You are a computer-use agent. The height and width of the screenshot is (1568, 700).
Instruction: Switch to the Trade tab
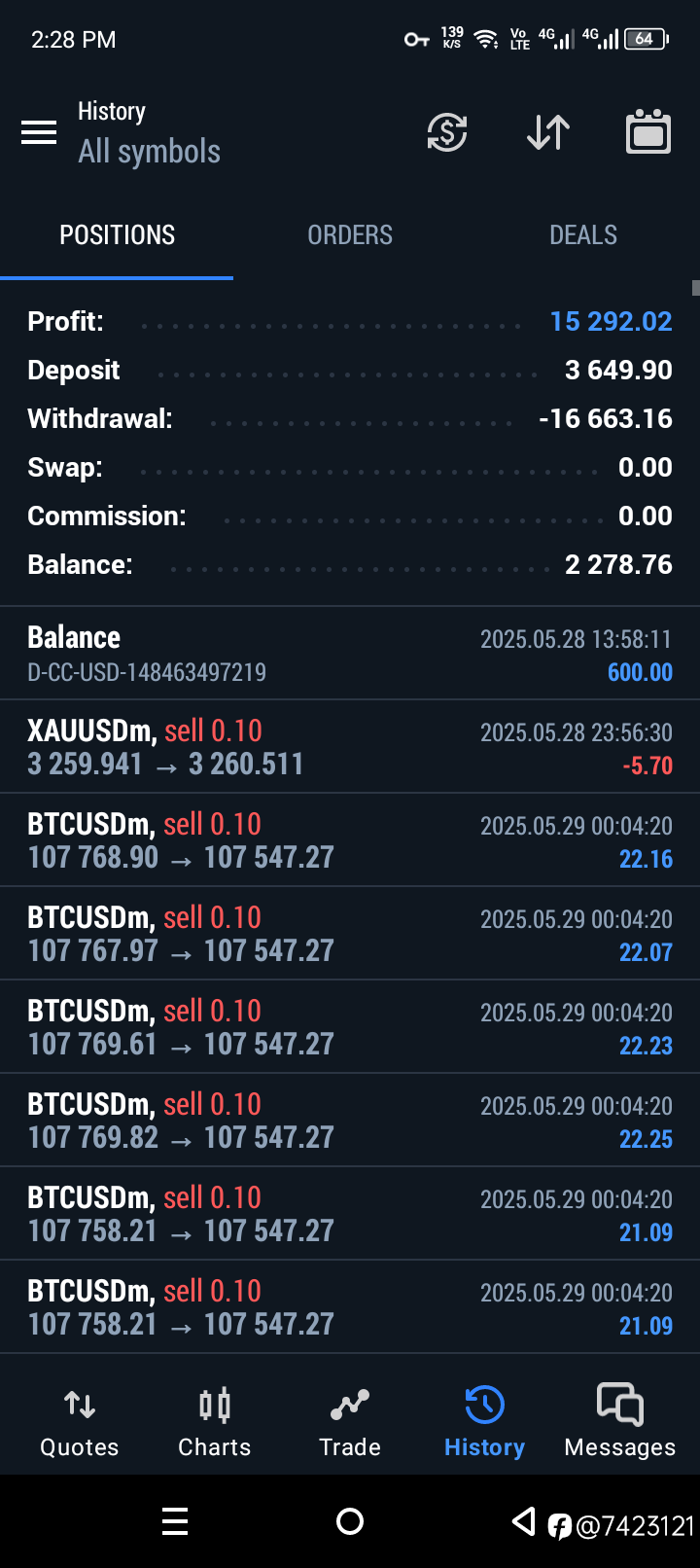point(350,1422)
